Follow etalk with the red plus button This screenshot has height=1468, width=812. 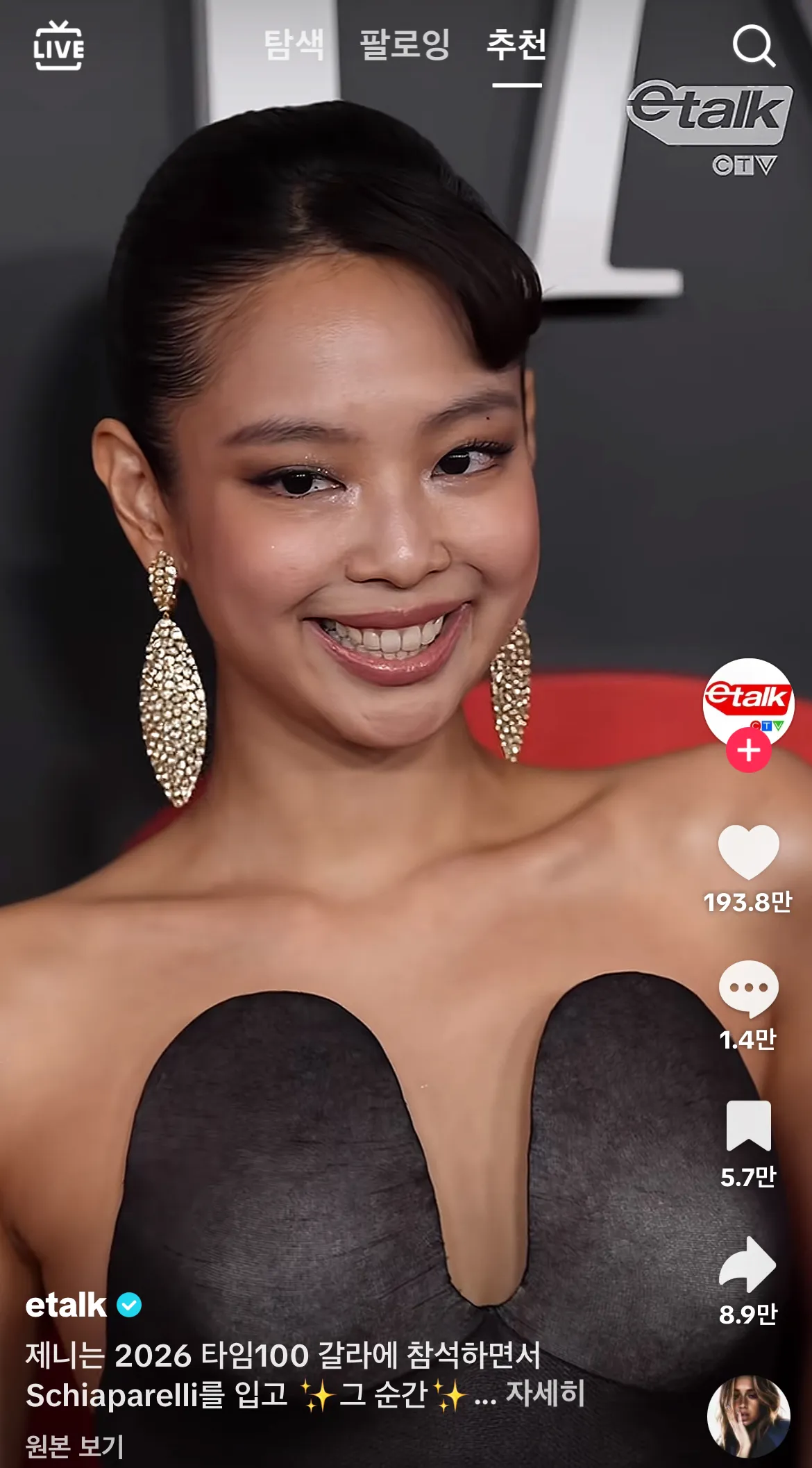point(748,750)
